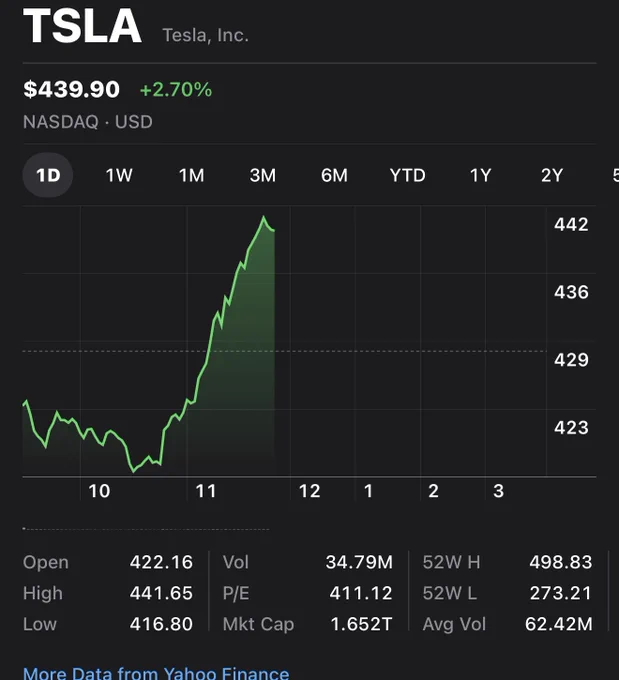
Task: Switch to the 1Y chart range
Action: point(480,176)
